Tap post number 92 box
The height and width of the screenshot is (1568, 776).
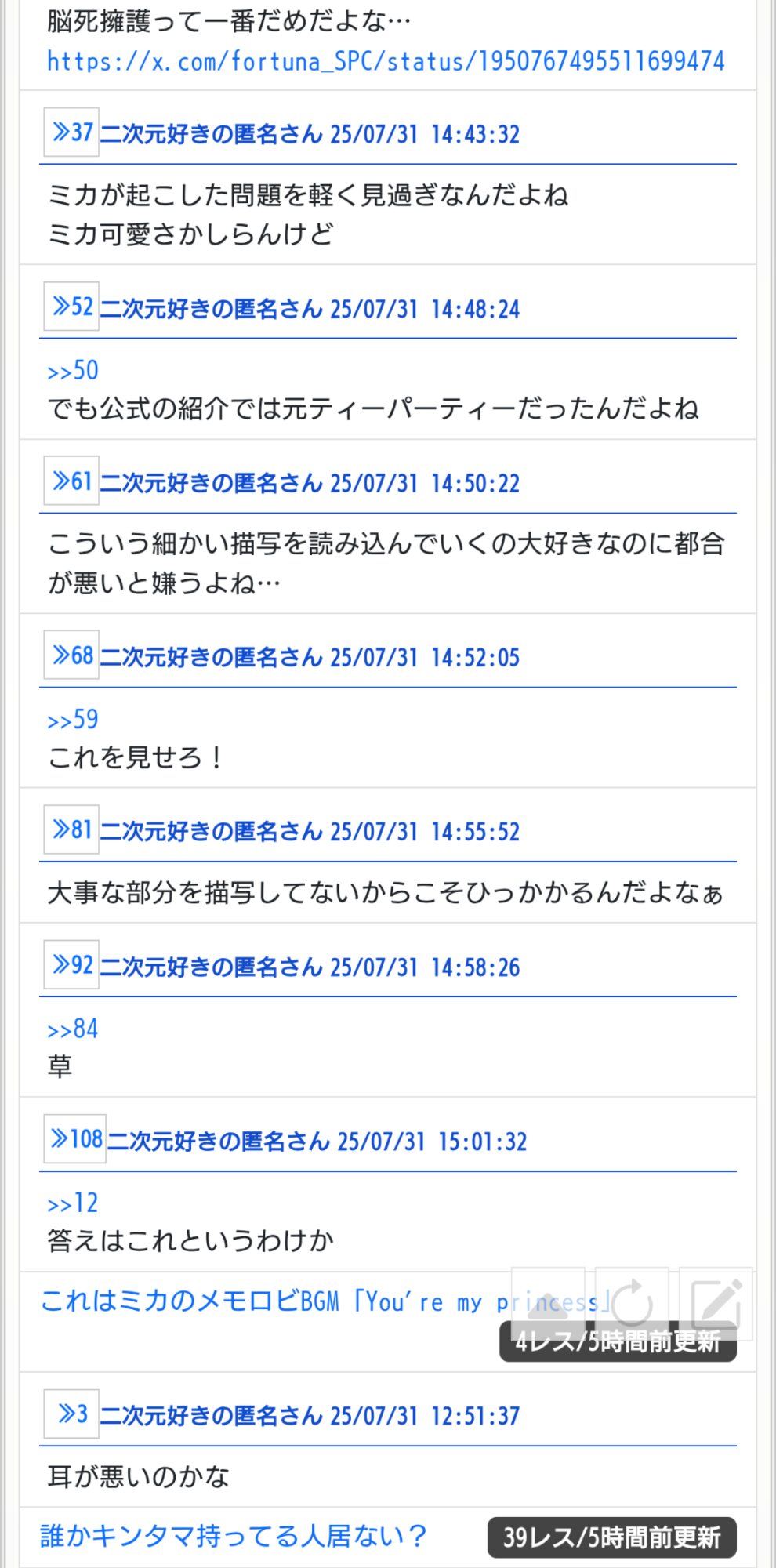(71, 965)
